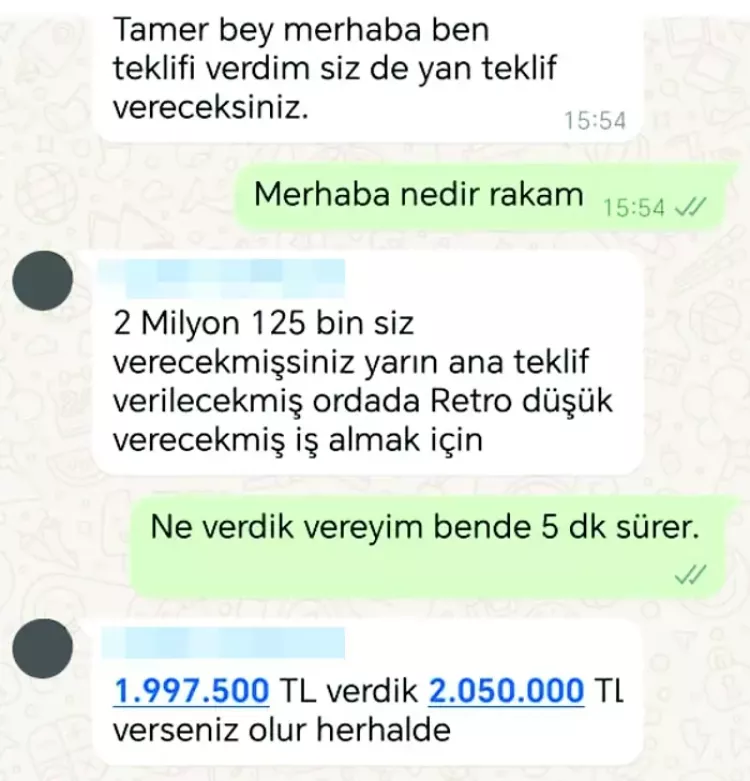
Task: Tap the underlined 1.997.500 number link
Action: (x=192, y=690)
